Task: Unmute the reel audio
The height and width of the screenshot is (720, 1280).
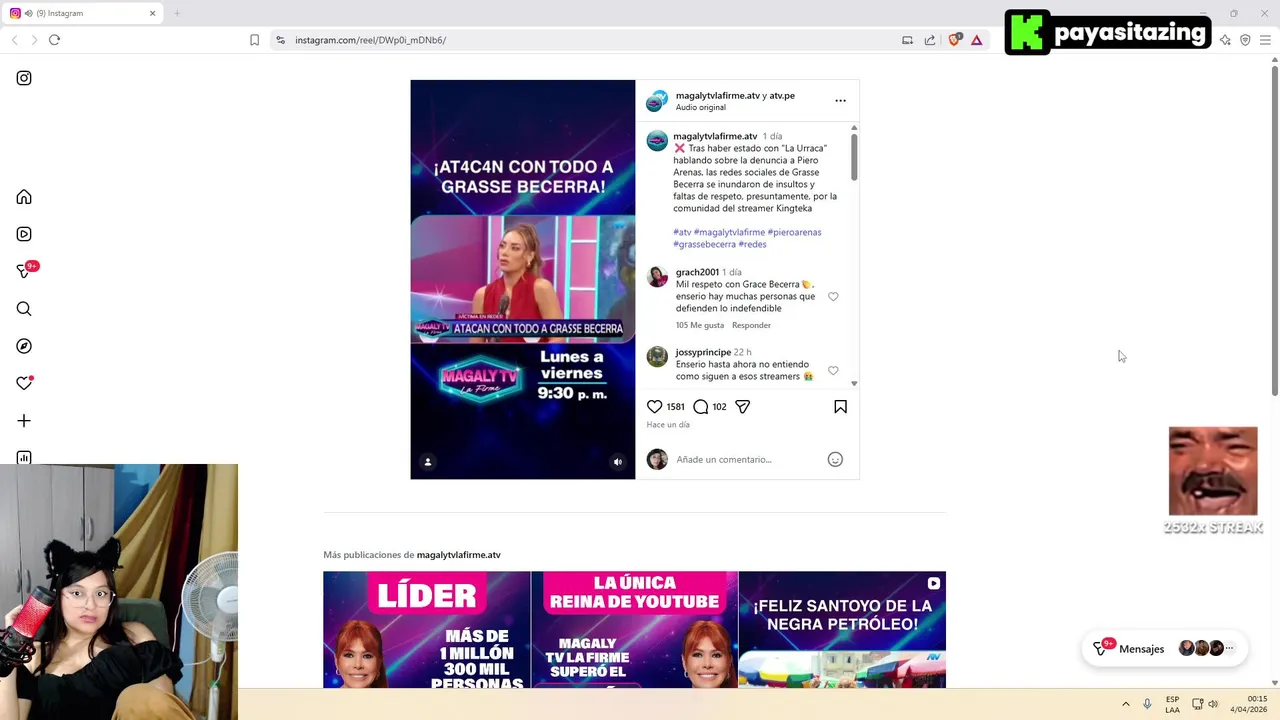Action: (x=617, y=462)
